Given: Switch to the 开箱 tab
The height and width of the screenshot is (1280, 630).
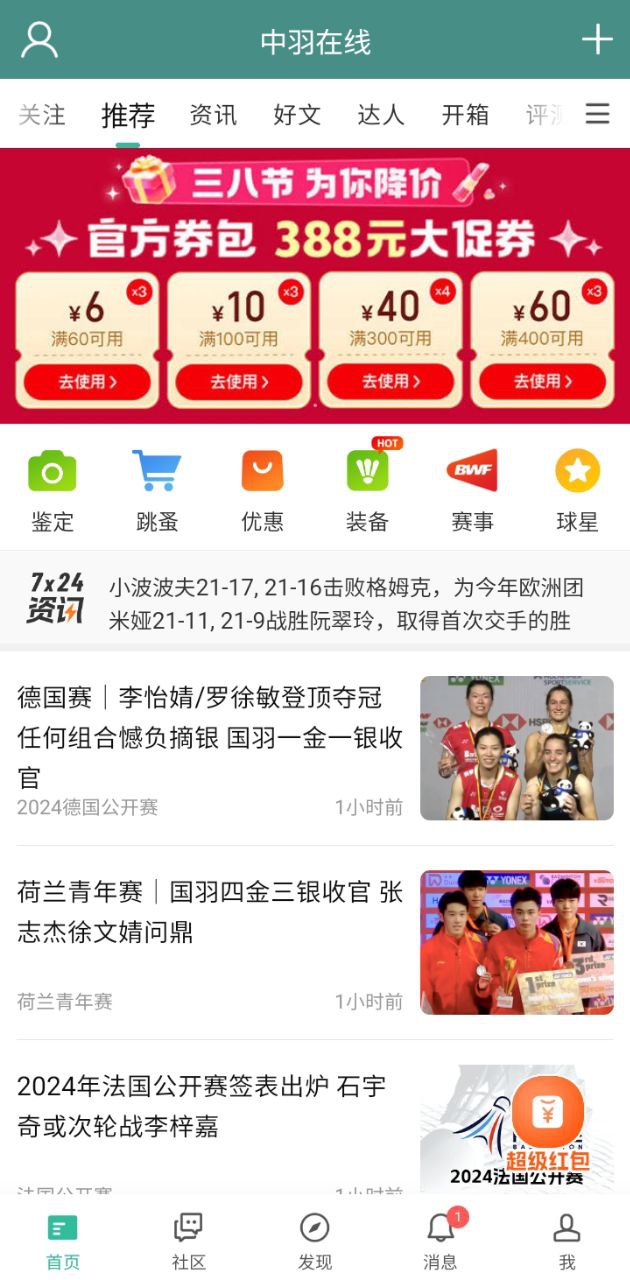Looking at the screenshot, I should (465, 115).
